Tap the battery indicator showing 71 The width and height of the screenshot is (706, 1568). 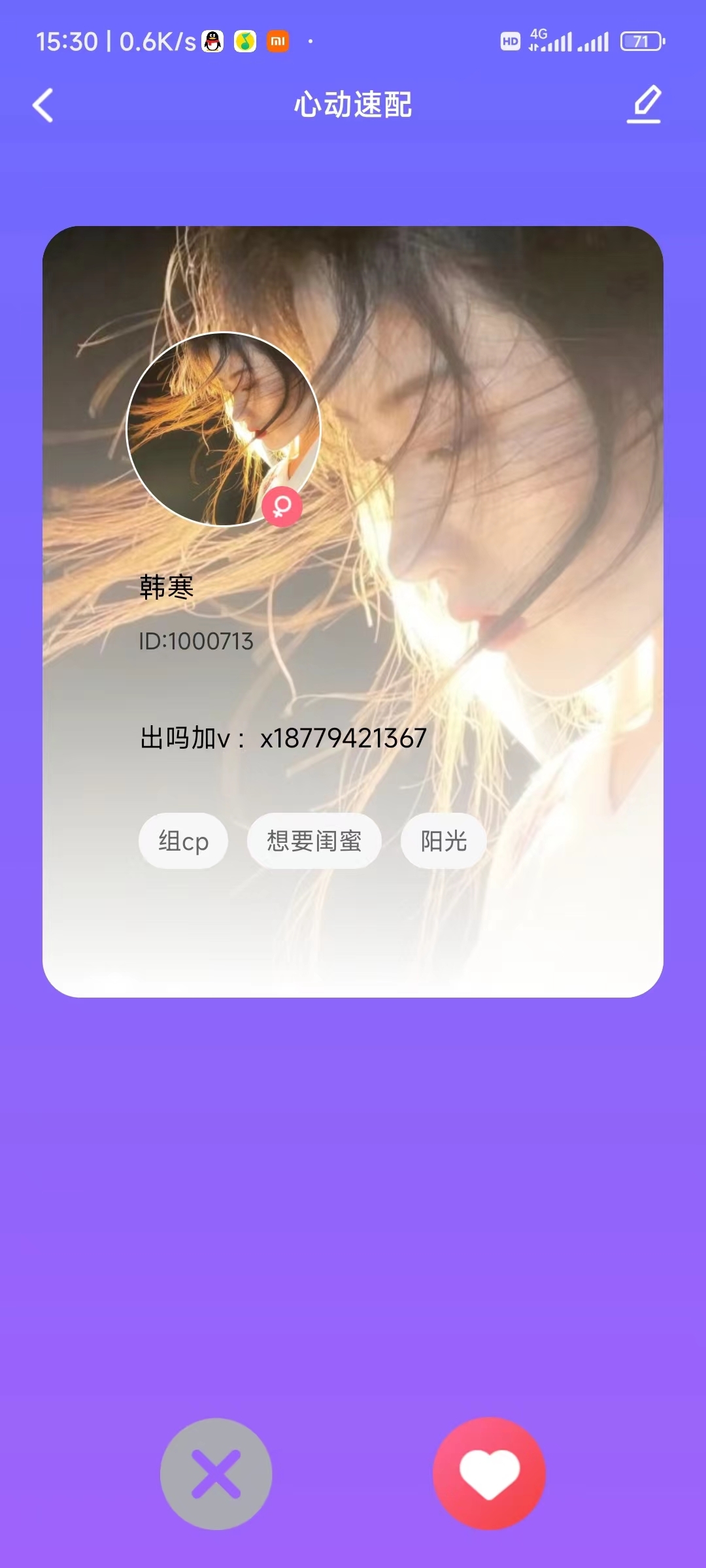tap(641, 41)
